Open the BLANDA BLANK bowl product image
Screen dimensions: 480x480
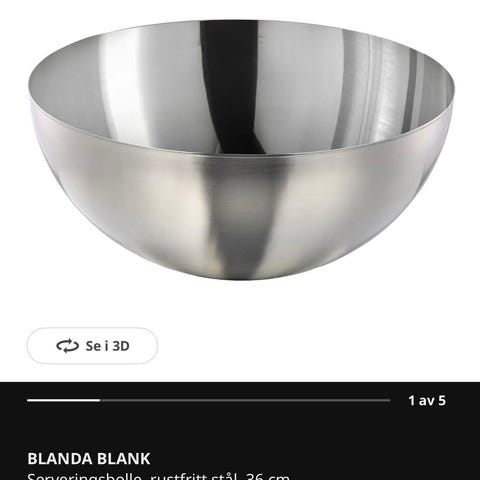pos(241,150)
